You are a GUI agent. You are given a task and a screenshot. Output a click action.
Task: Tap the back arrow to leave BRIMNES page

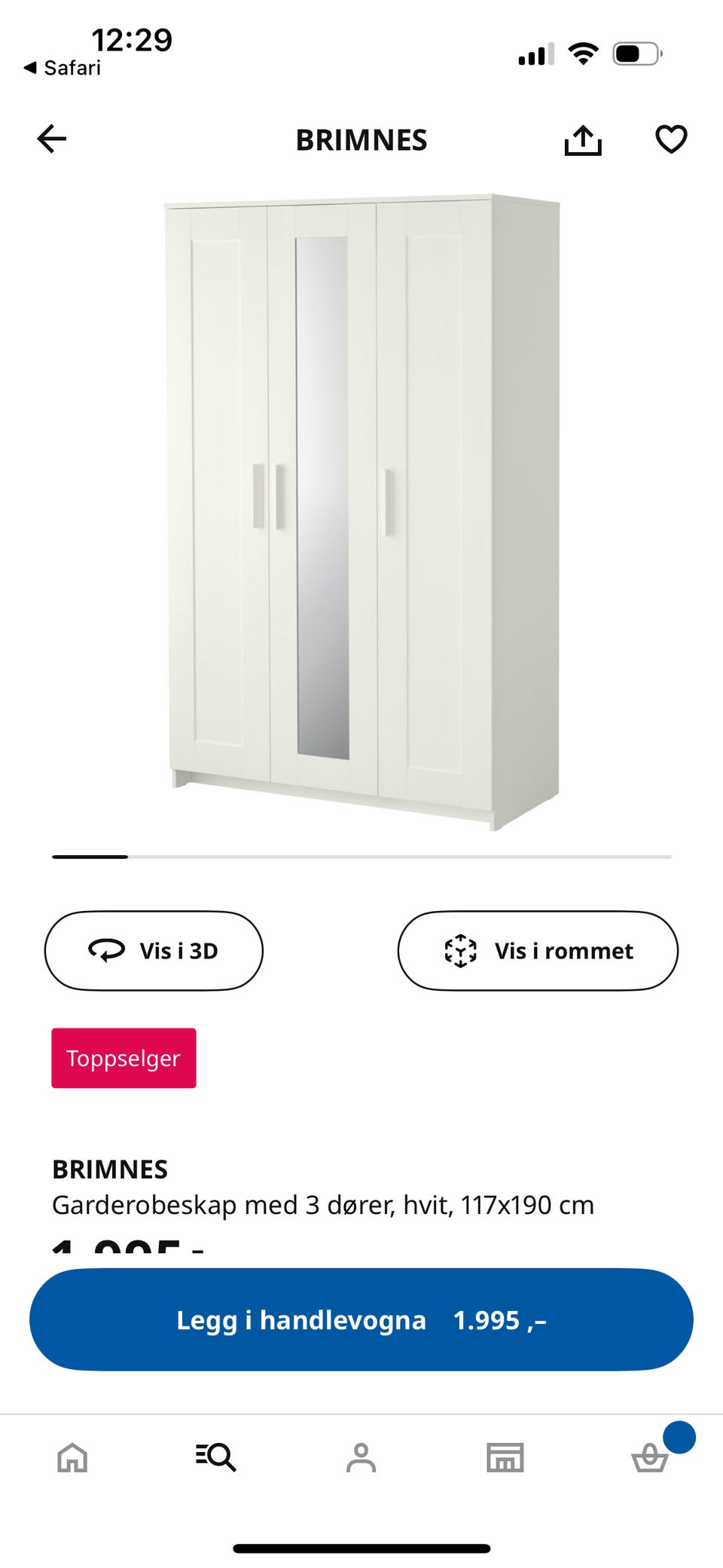click(50, 139)
